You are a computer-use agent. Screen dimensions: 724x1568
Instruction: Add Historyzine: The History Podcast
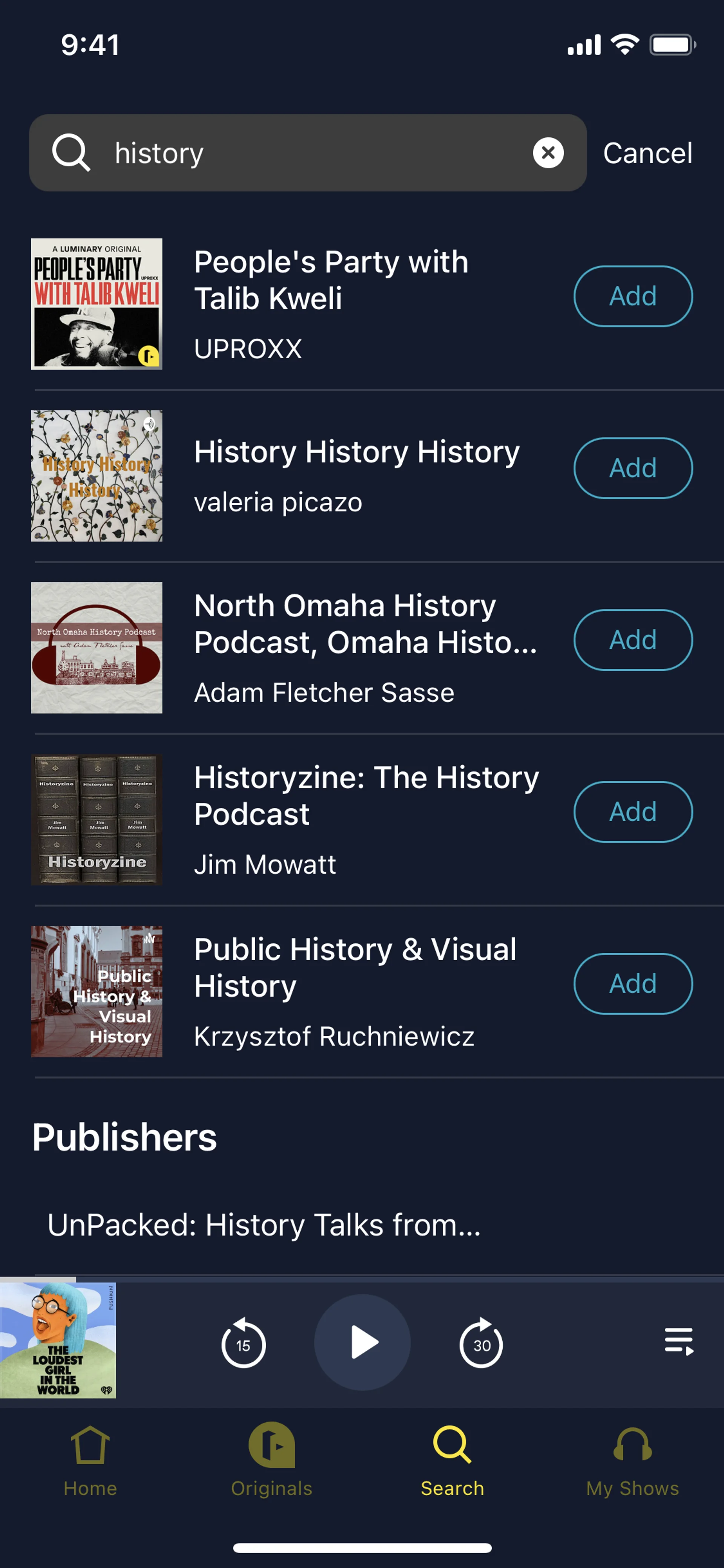coord(632,811)
